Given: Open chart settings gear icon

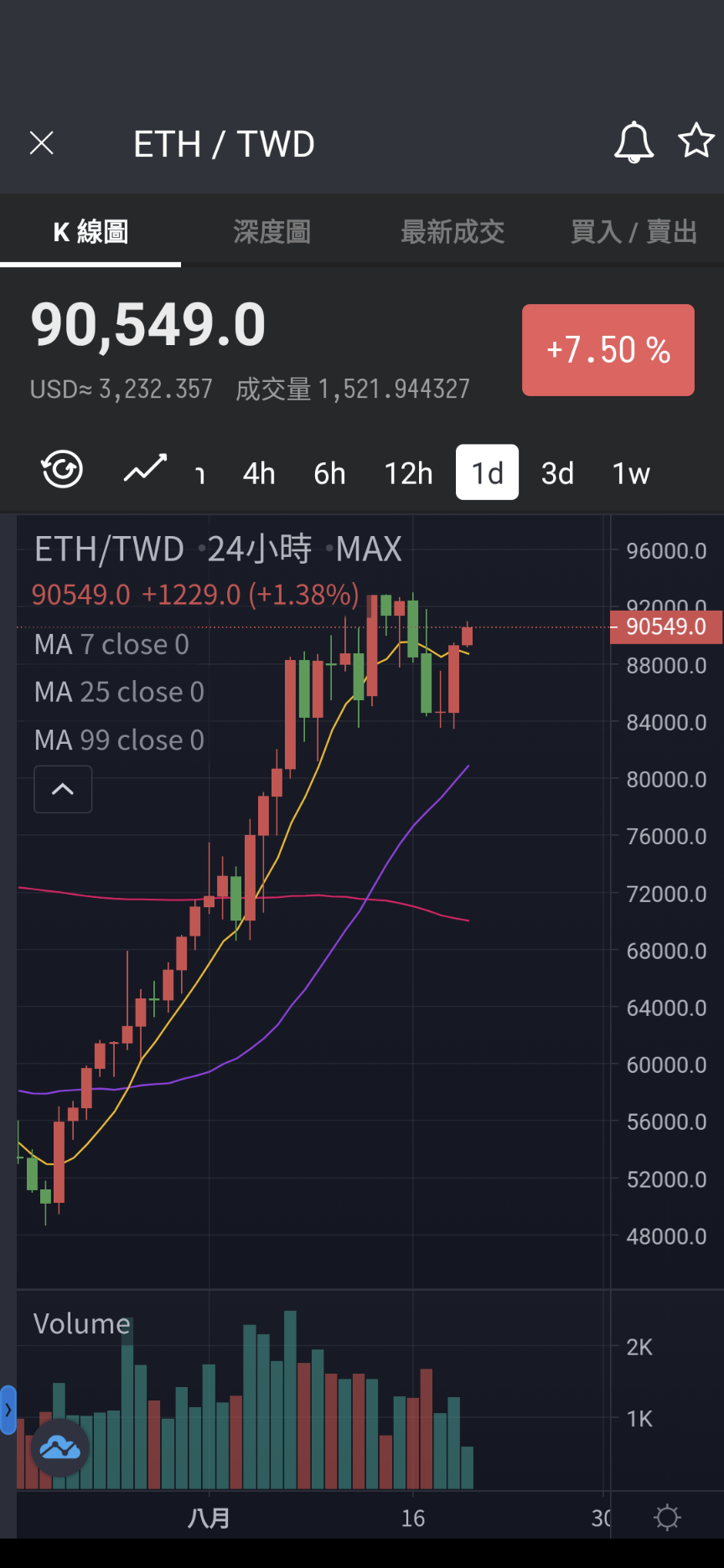Looking at the screenshot, I should [667, 1517].
